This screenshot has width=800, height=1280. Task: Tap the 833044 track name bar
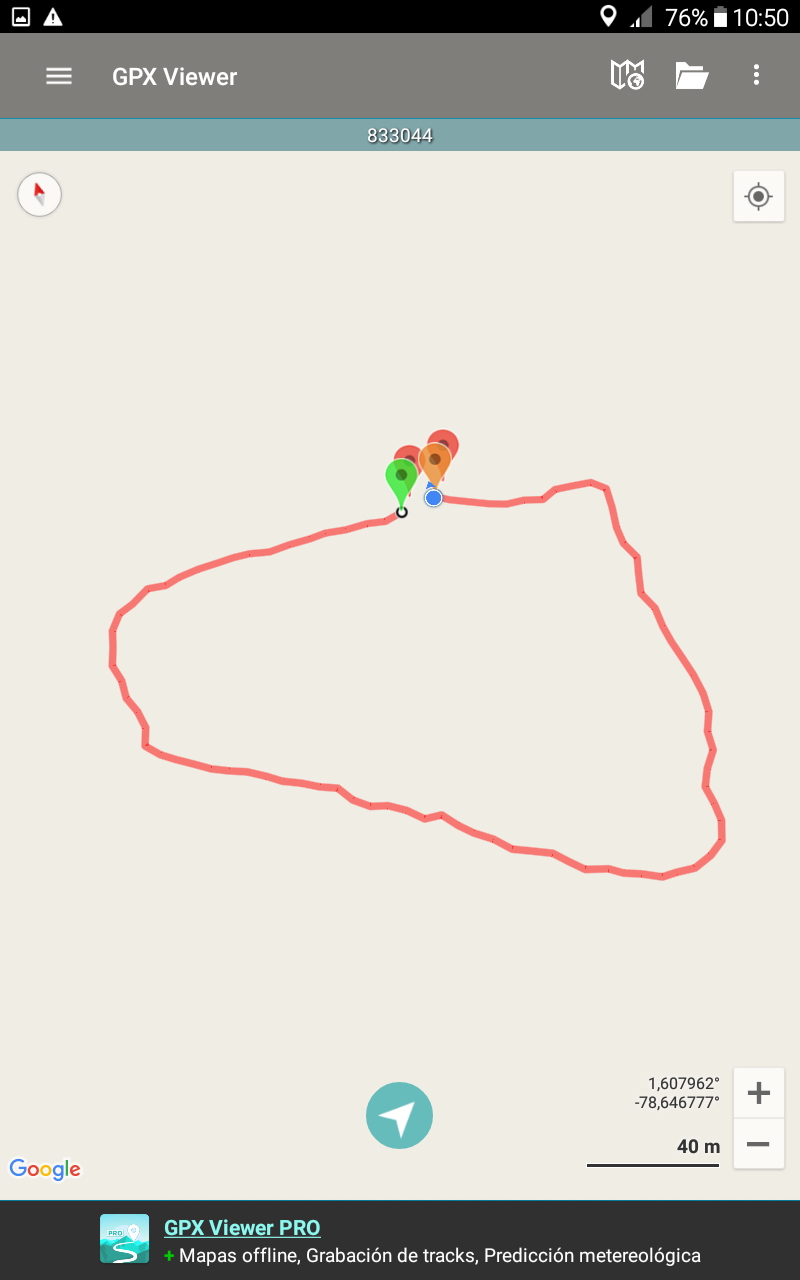400,136
